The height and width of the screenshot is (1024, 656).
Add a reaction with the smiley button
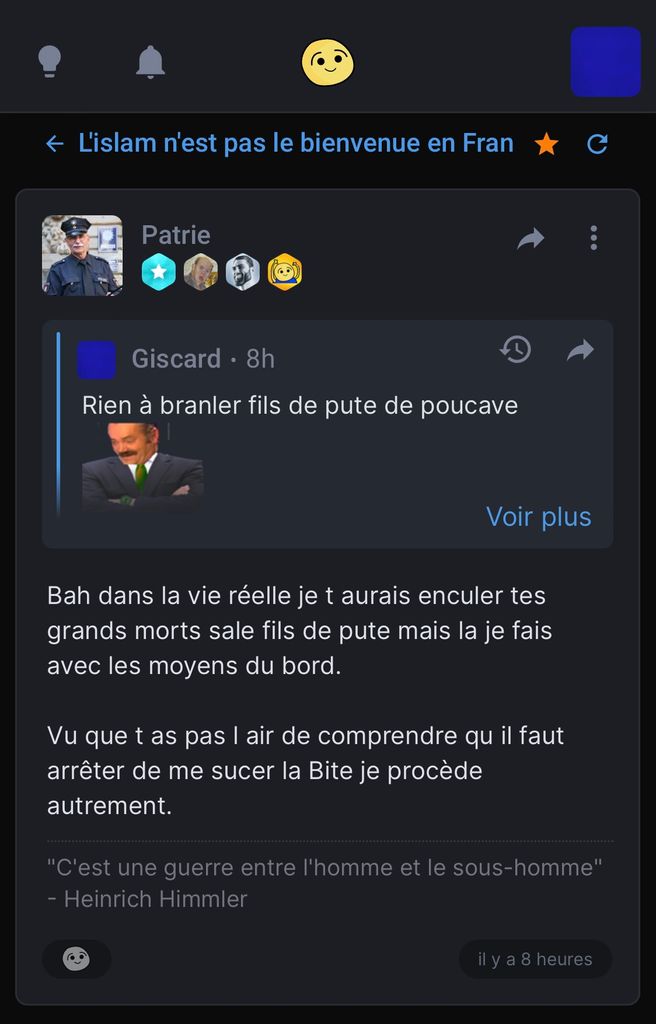pos(76,959)
